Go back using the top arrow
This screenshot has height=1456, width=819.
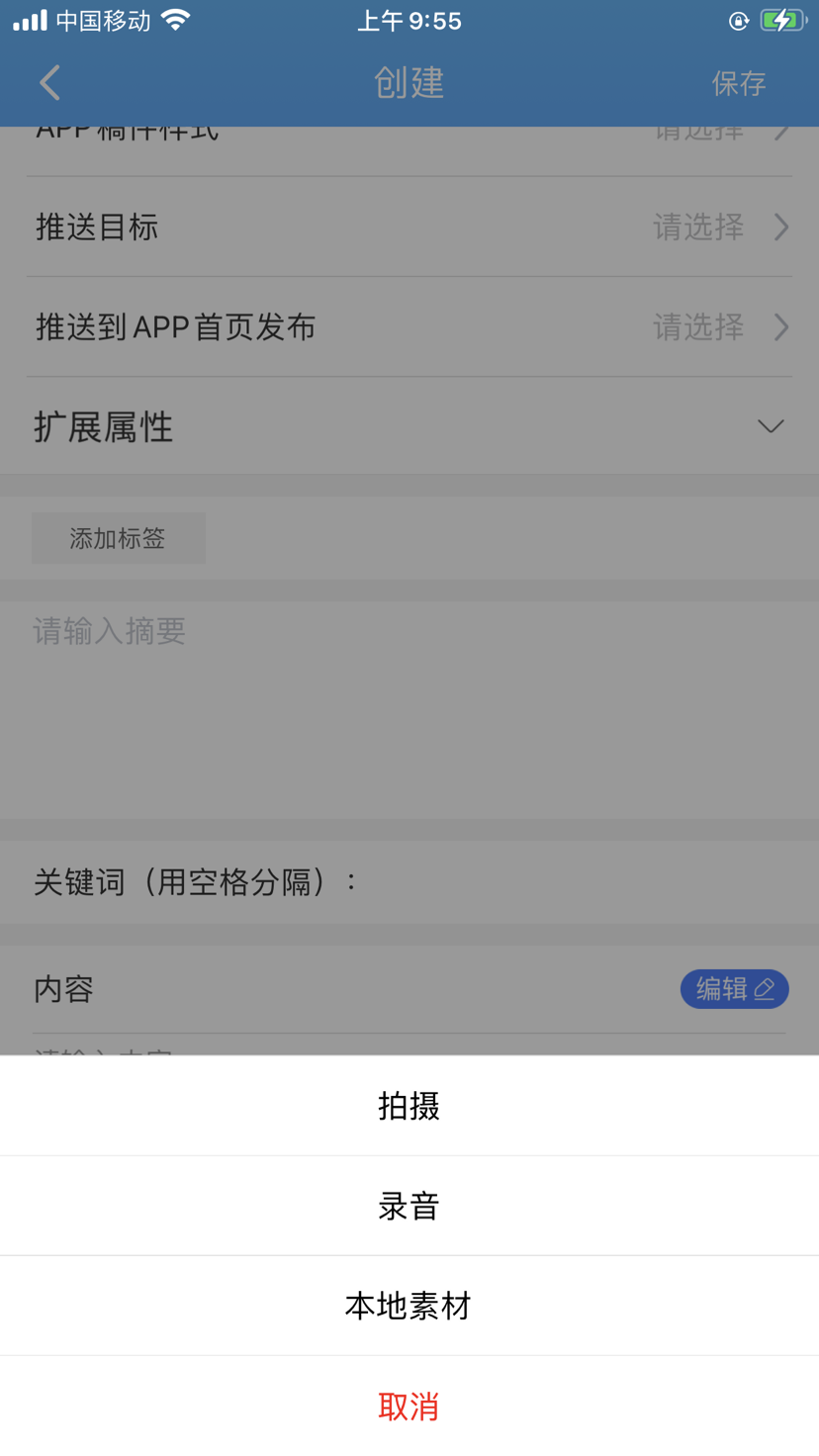(50, 83)
